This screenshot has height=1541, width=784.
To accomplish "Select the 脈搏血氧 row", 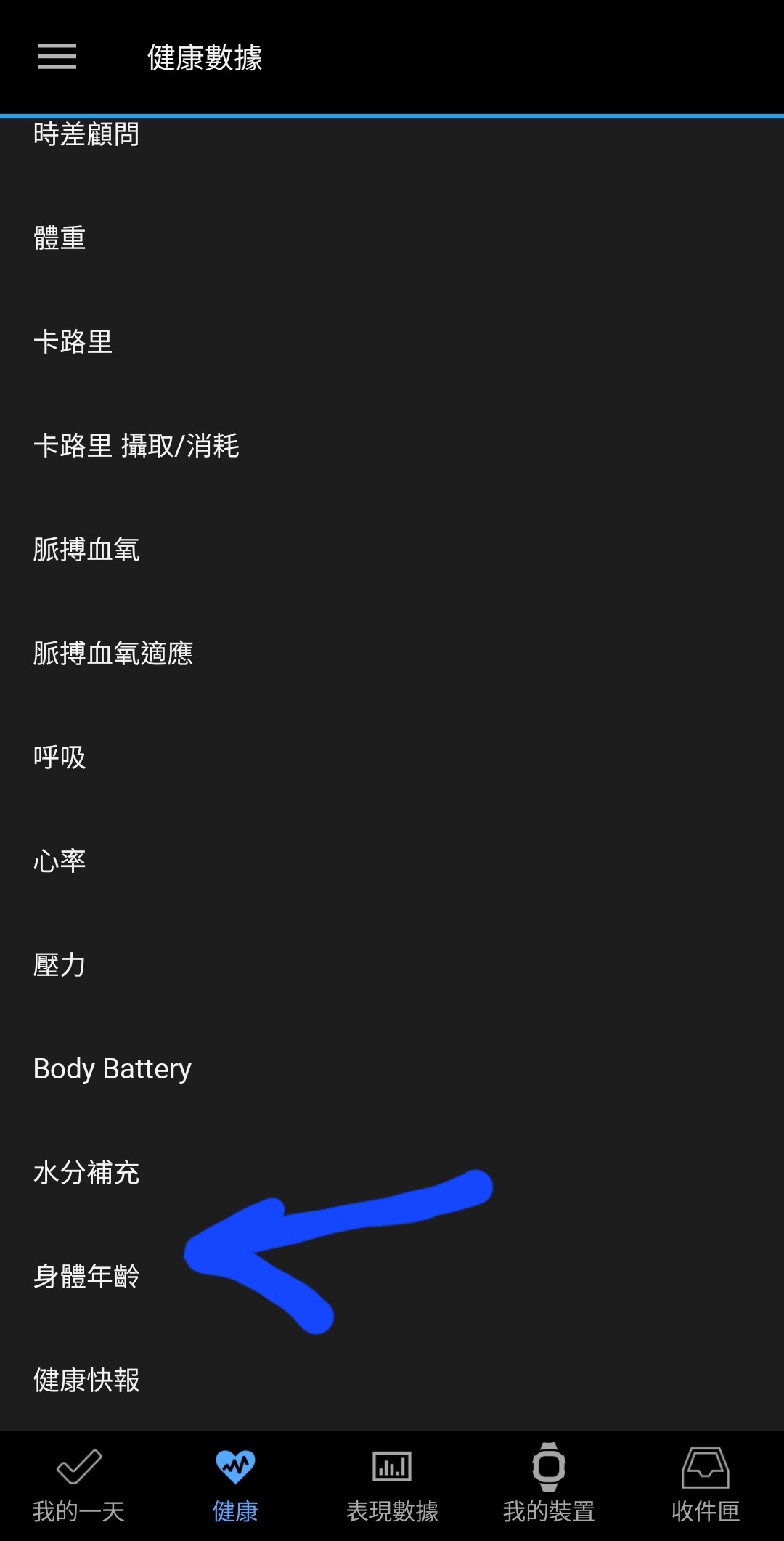I will coord(392,550).
